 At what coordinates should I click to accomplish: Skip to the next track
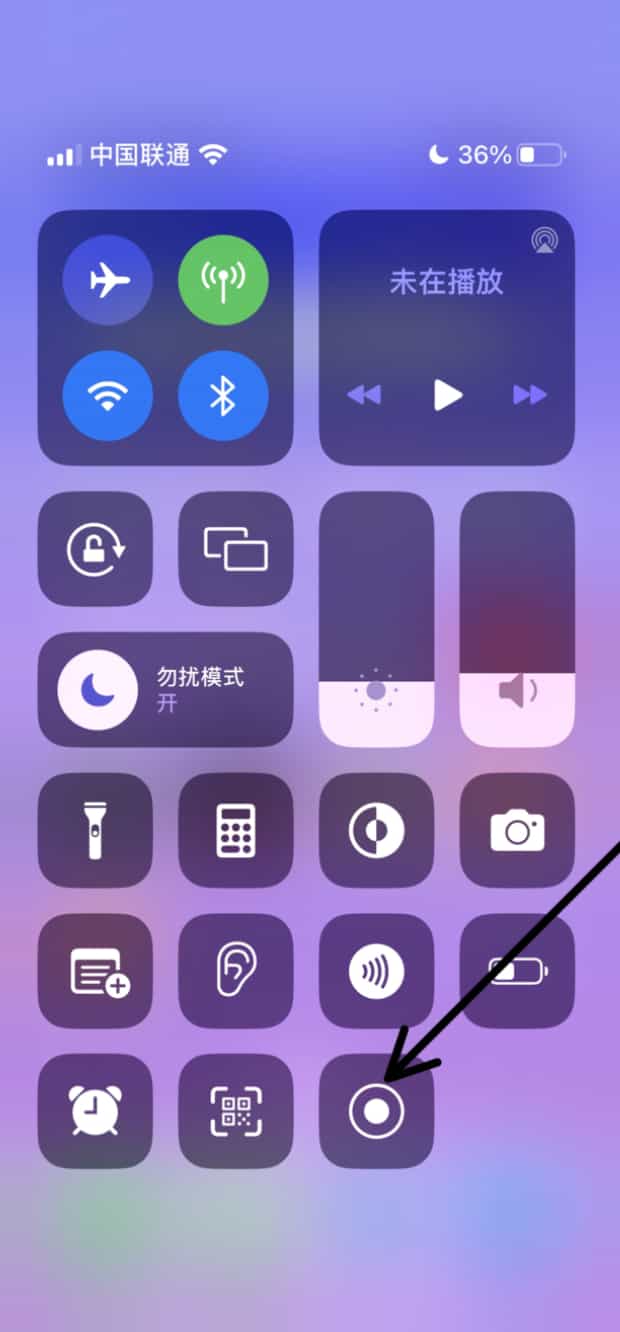click(x=529, y=395)
